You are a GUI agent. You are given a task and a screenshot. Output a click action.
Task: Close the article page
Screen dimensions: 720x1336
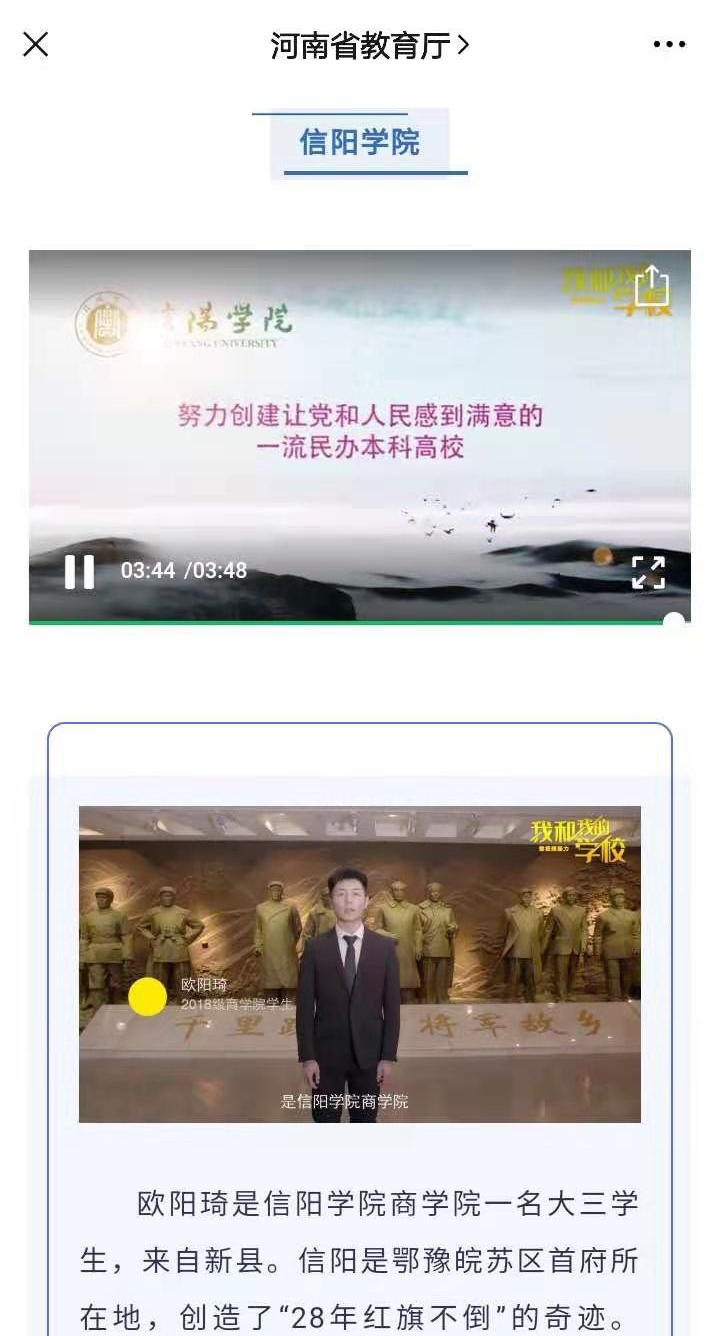pos(36,44)
